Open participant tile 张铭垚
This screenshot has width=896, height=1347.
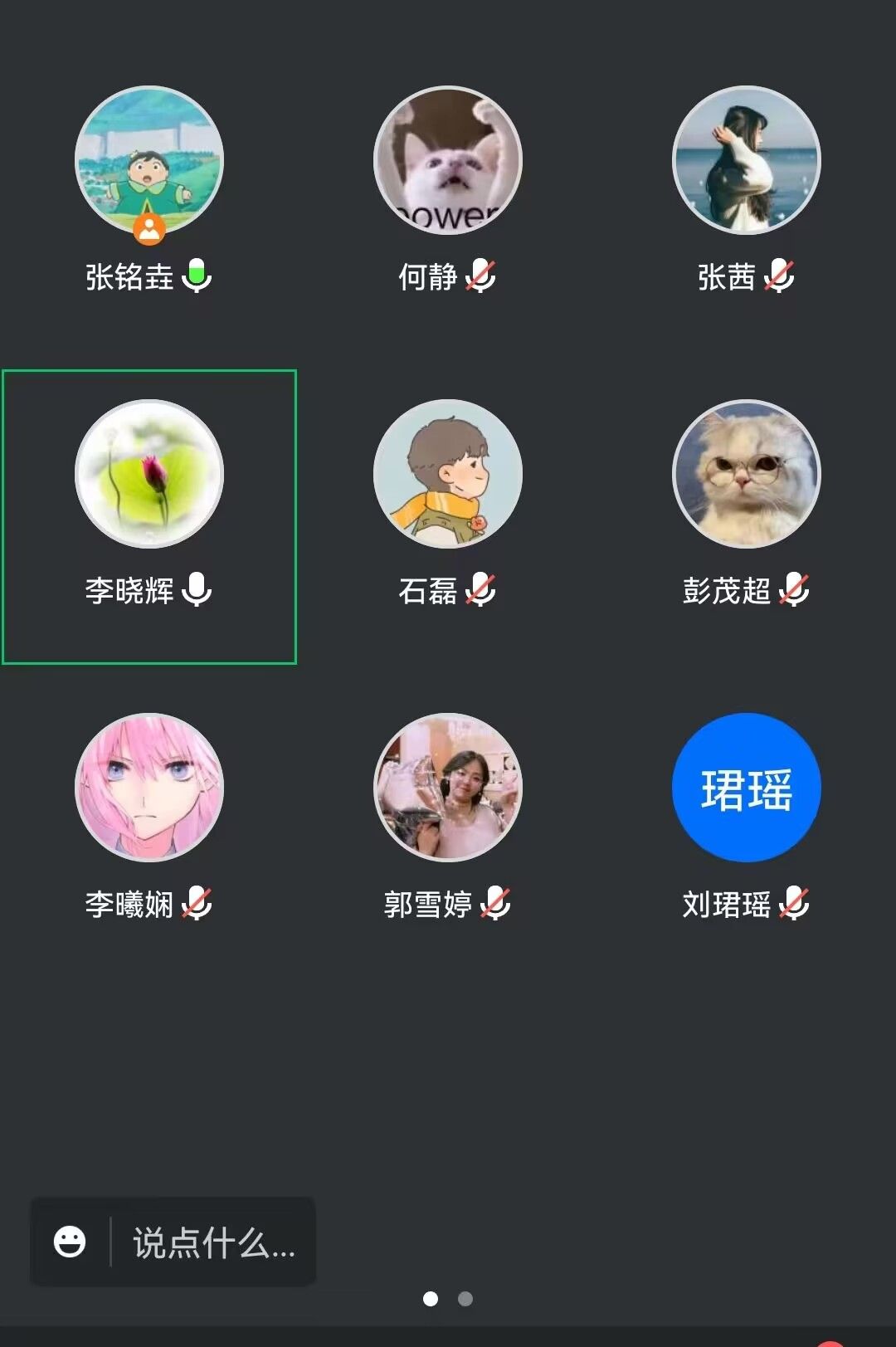[x=149, y=161]
